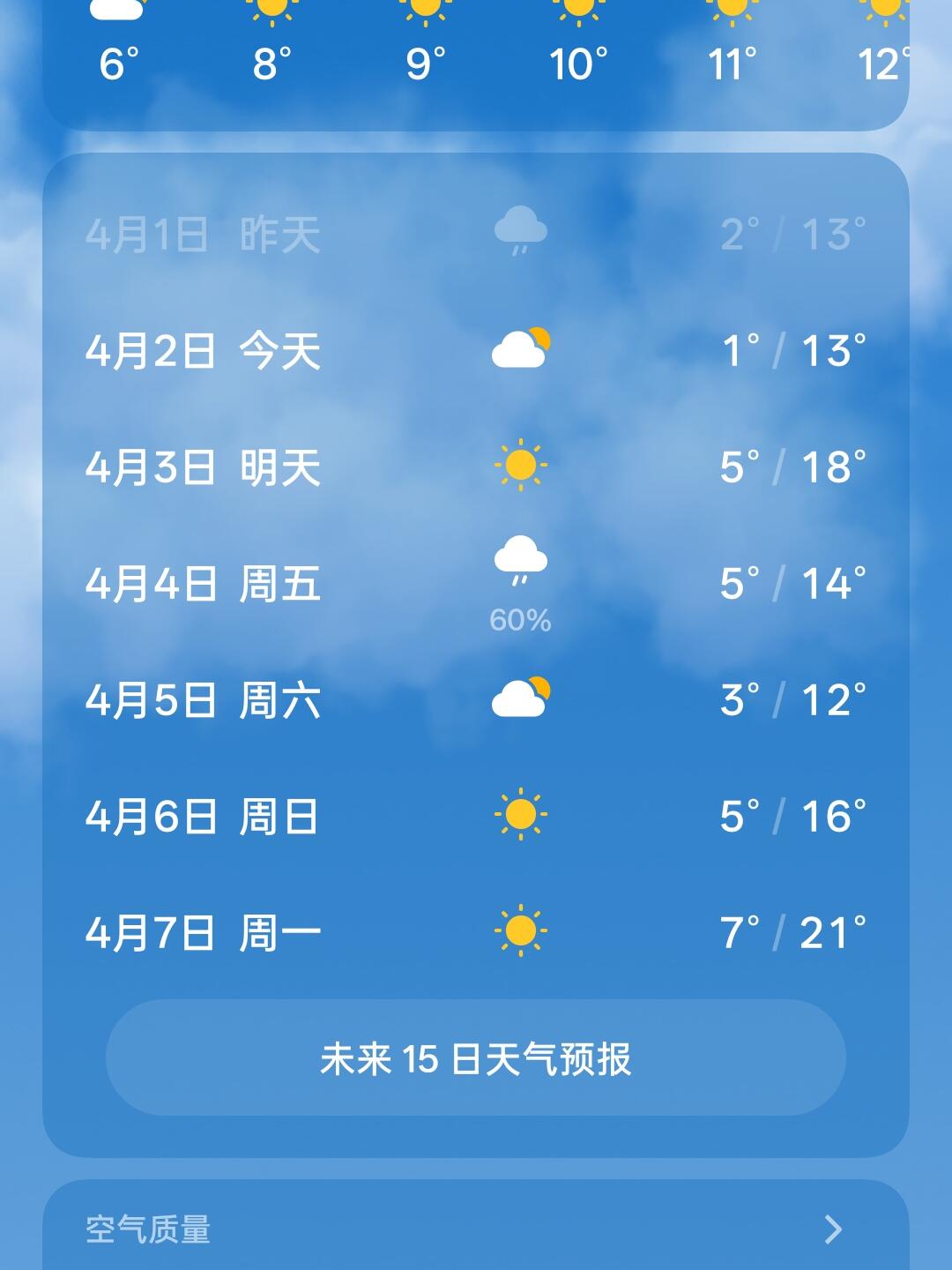This screenshot has width=952, height=1270.
Task: Open the 4月4日 周五 rainy forecast row
Action: [476, 584]
